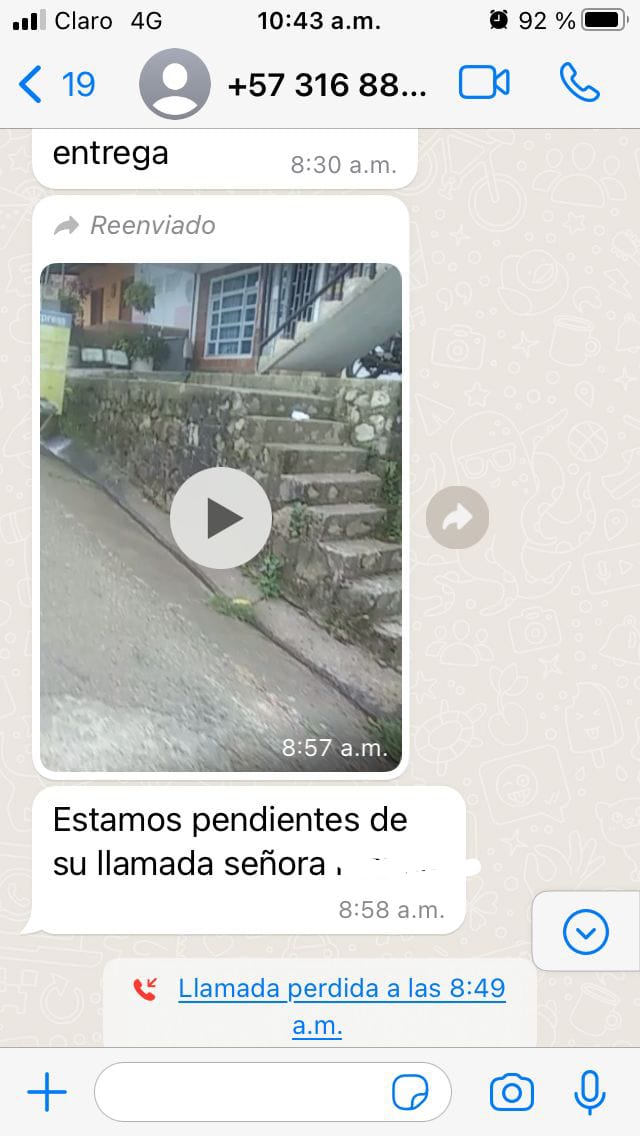The width and height of the screenshot is (640, 1136).
Task: Forward the video using the arrow icon
Action: pos(457,517)
